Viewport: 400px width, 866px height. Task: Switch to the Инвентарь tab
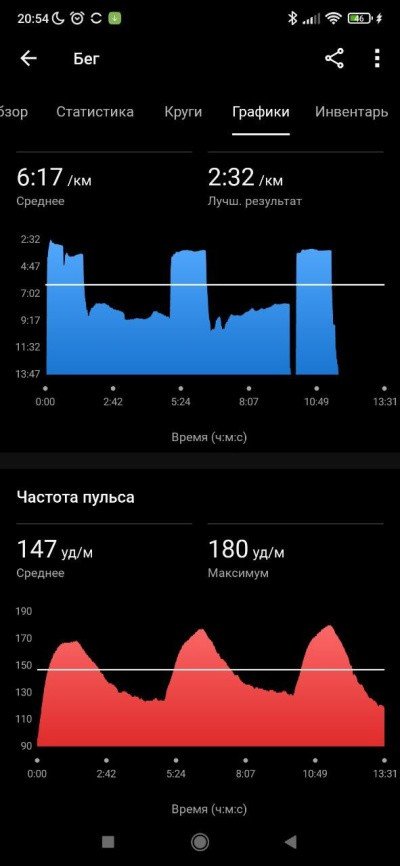(351, 112)
